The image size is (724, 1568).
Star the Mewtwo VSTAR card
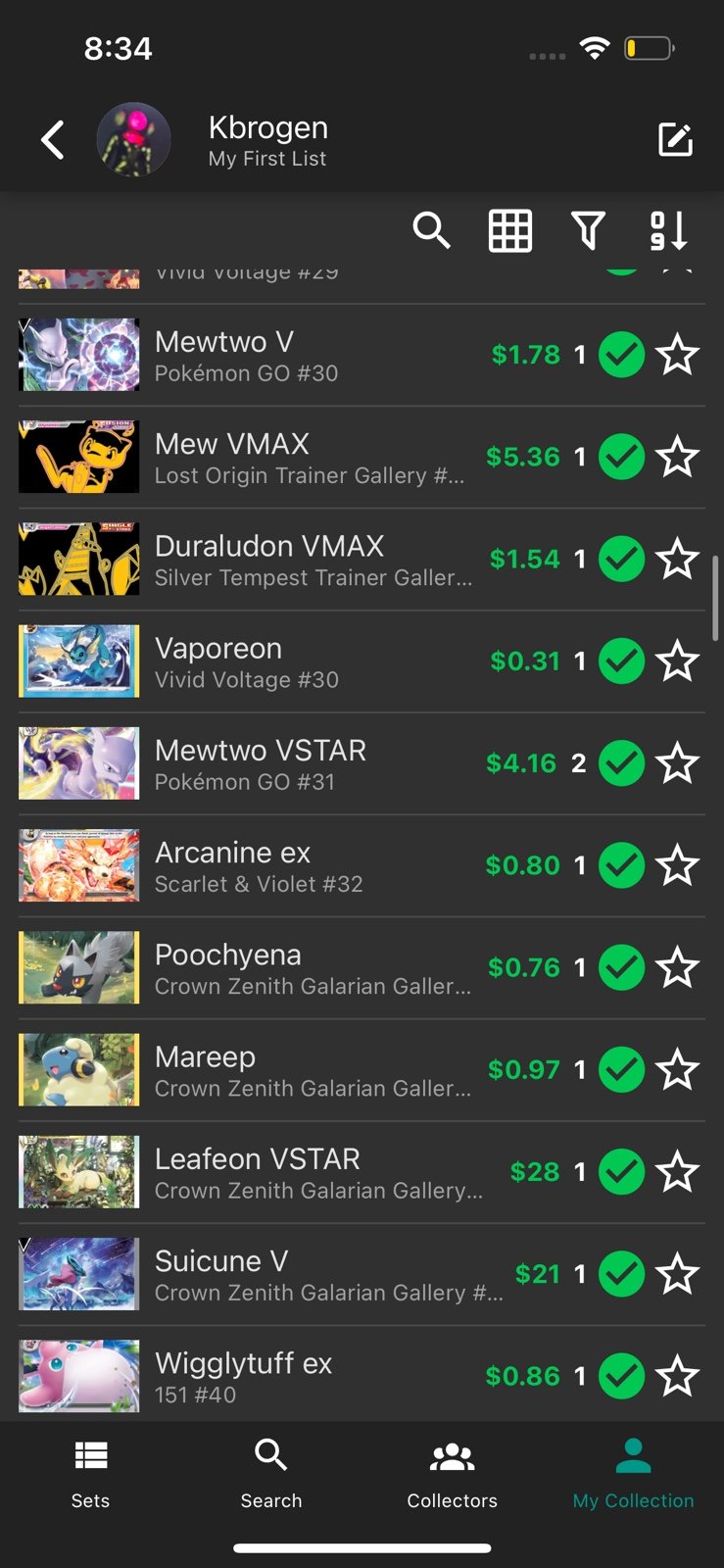tap(677, 763)
